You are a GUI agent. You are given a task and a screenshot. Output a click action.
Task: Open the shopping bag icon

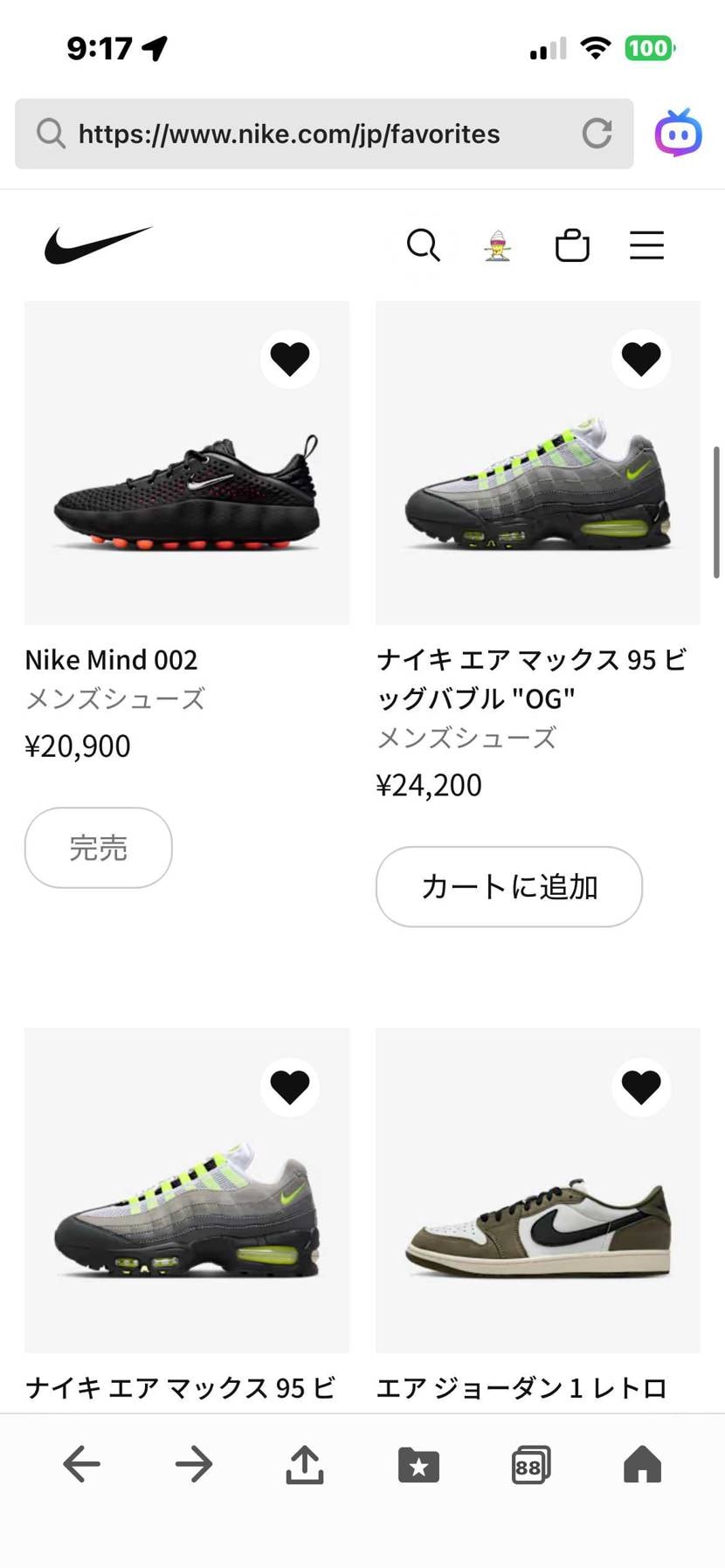tap(572, 245)
